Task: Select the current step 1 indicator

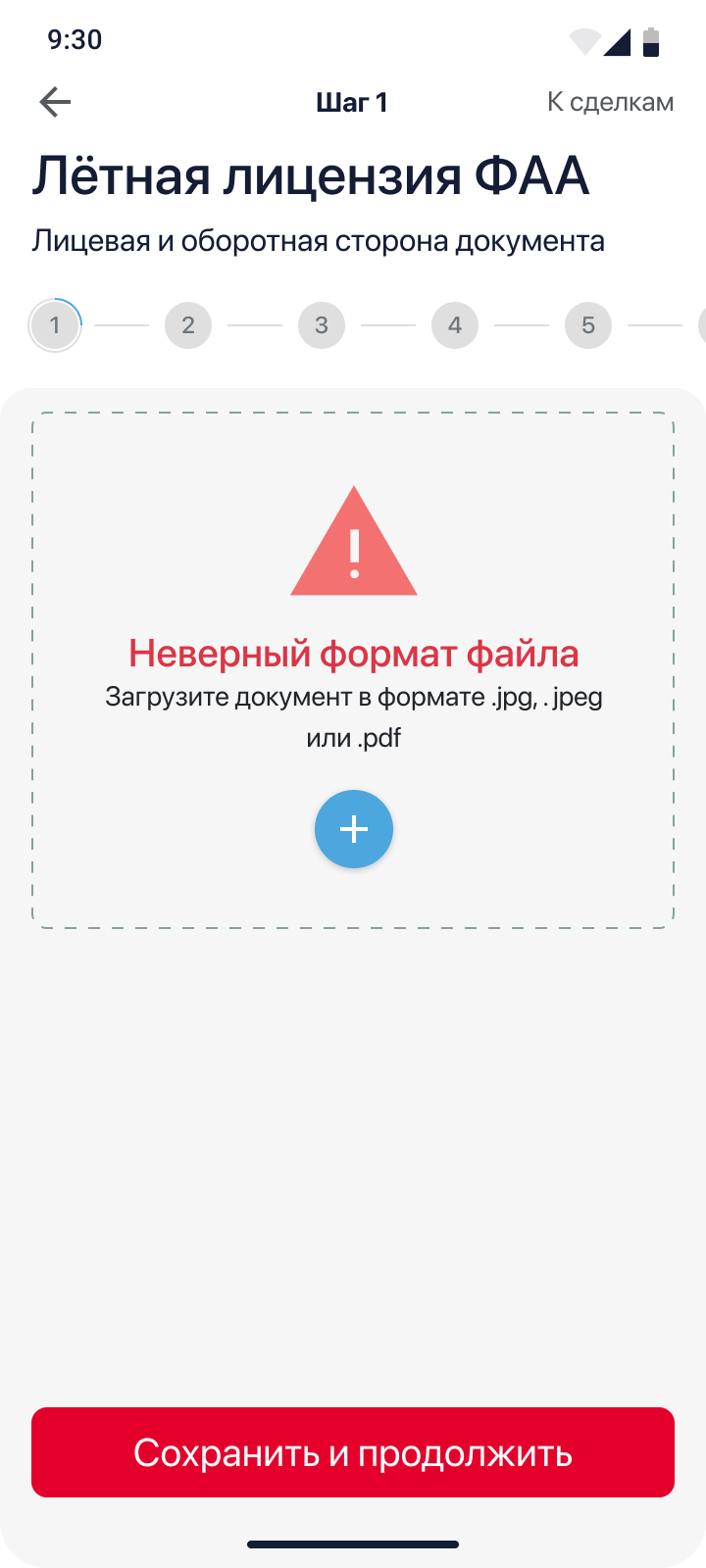Action: pyautogui.click(x=55, y=325)
